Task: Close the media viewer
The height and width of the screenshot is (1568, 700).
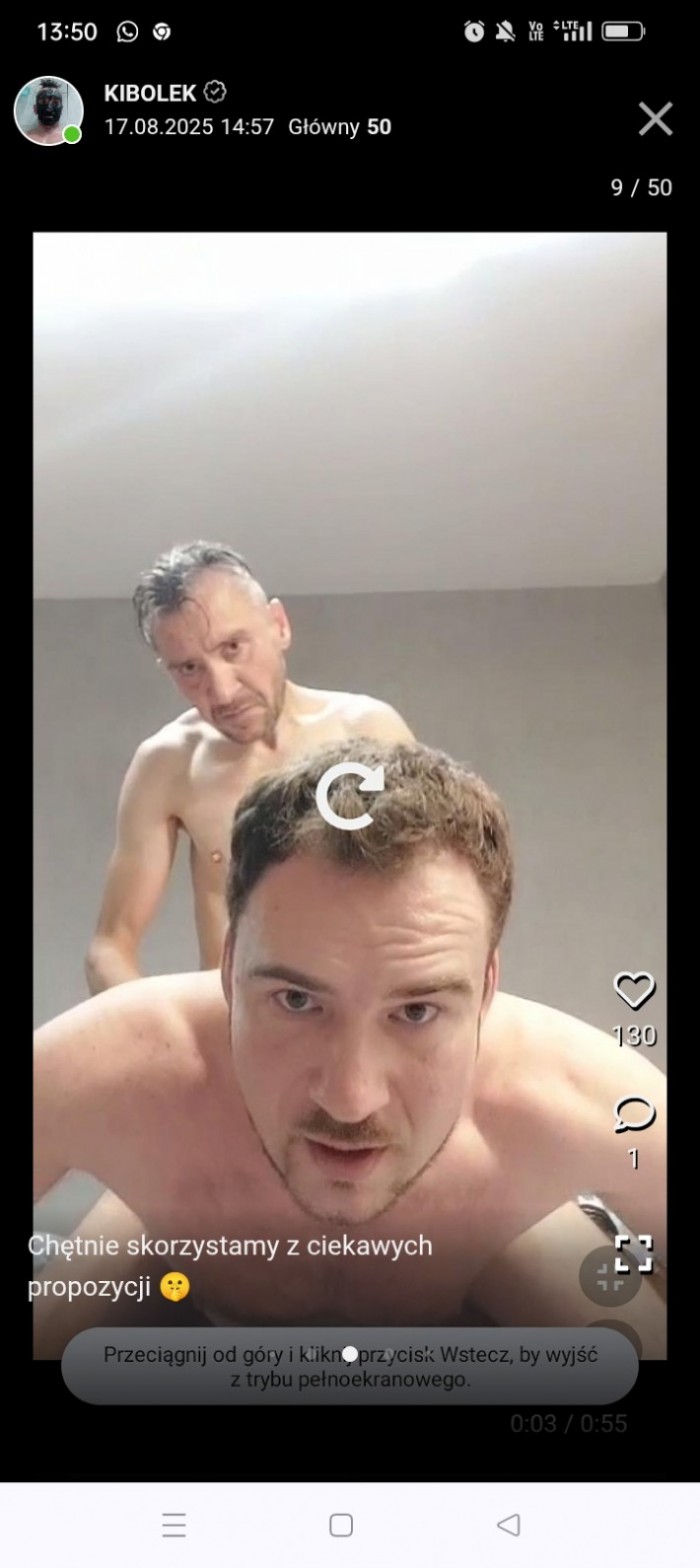Action: pyautogui.click(x=655, y=119)
